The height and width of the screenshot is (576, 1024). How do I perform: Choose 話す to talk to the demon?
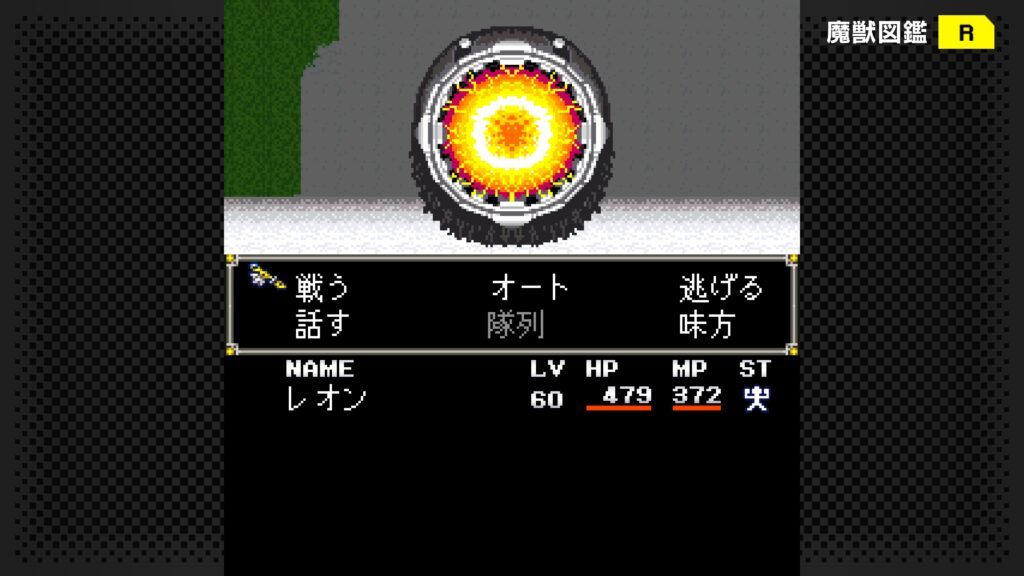[x=322, y=325]
